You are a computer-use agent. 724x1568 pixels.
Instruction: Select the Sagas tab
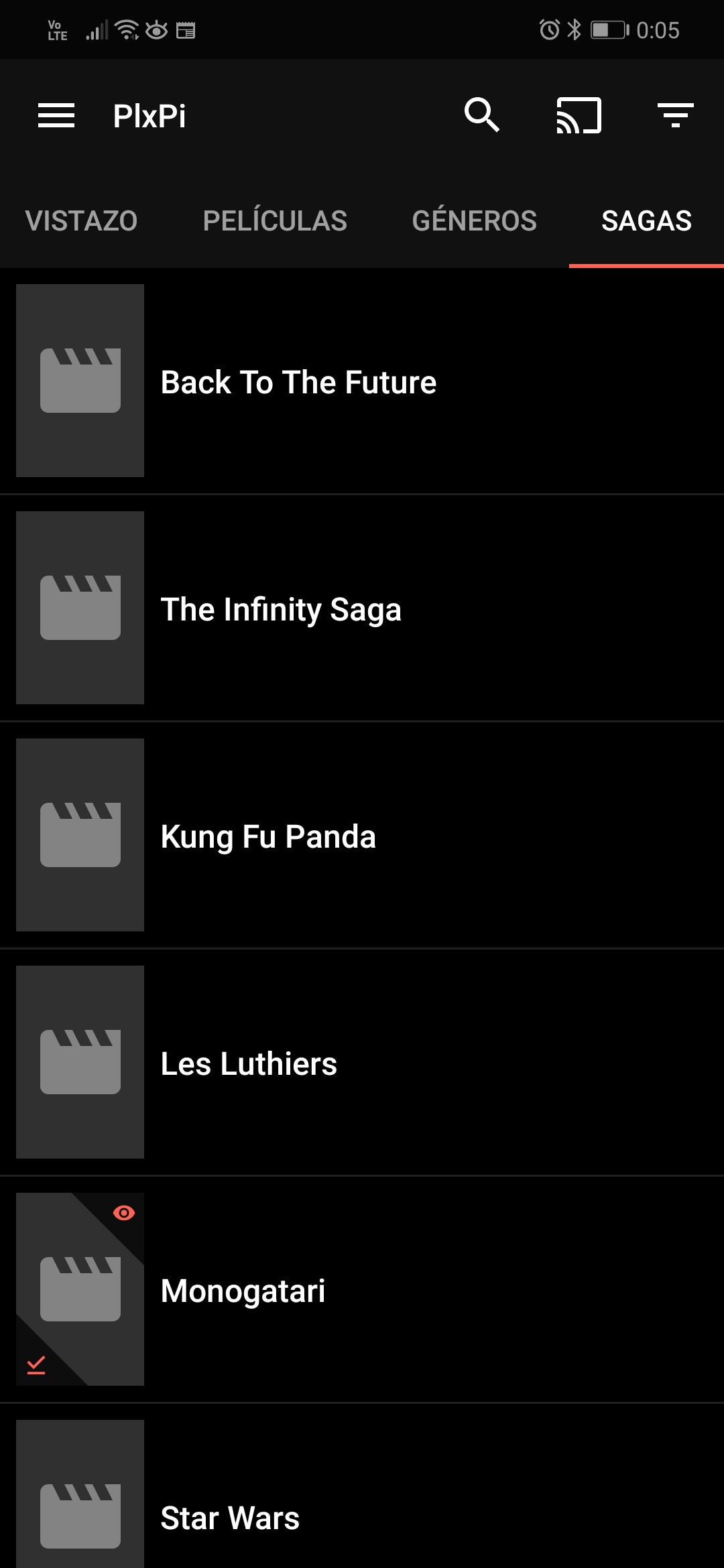(x=646, y=220)
